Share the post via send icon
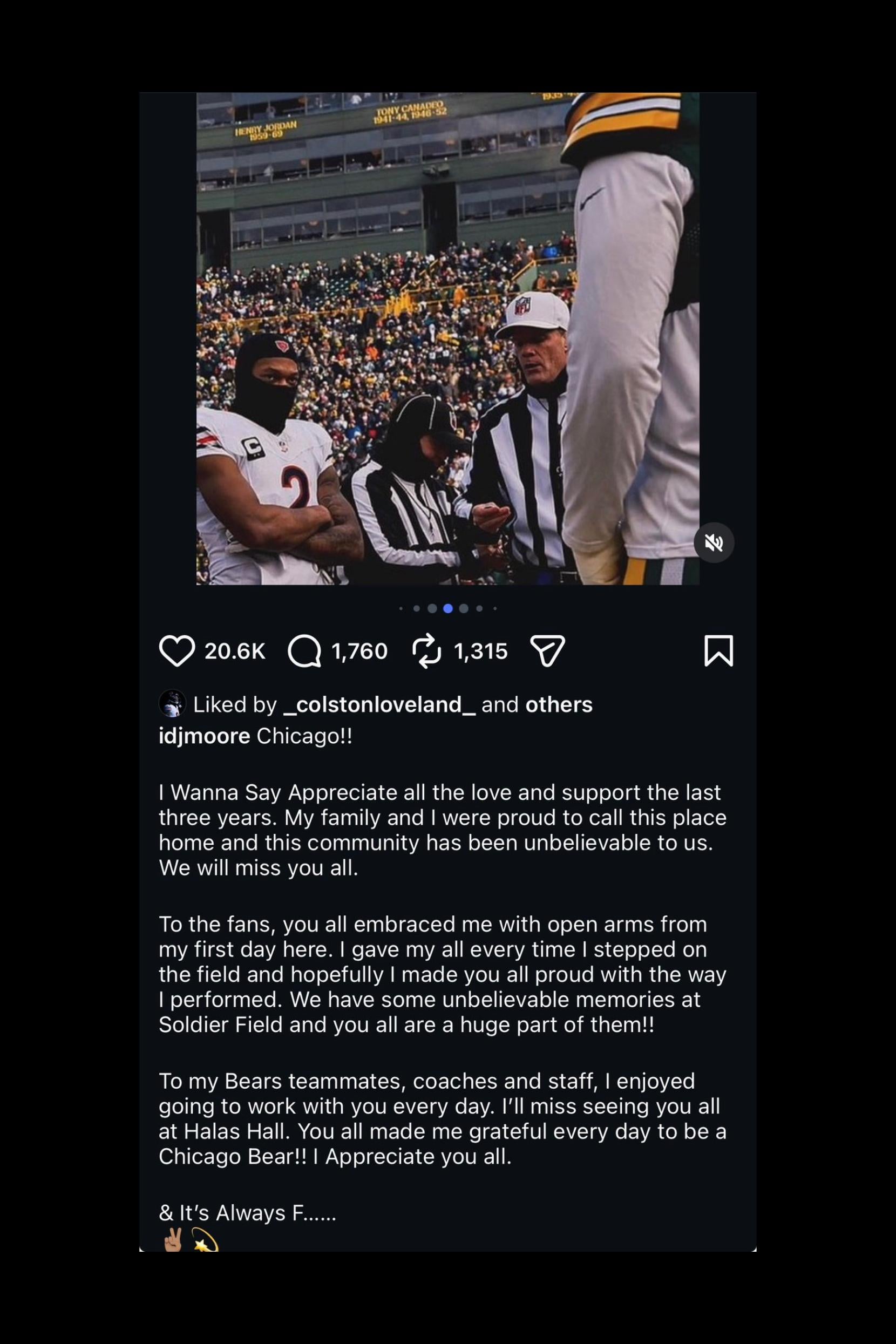 point(547,651)
